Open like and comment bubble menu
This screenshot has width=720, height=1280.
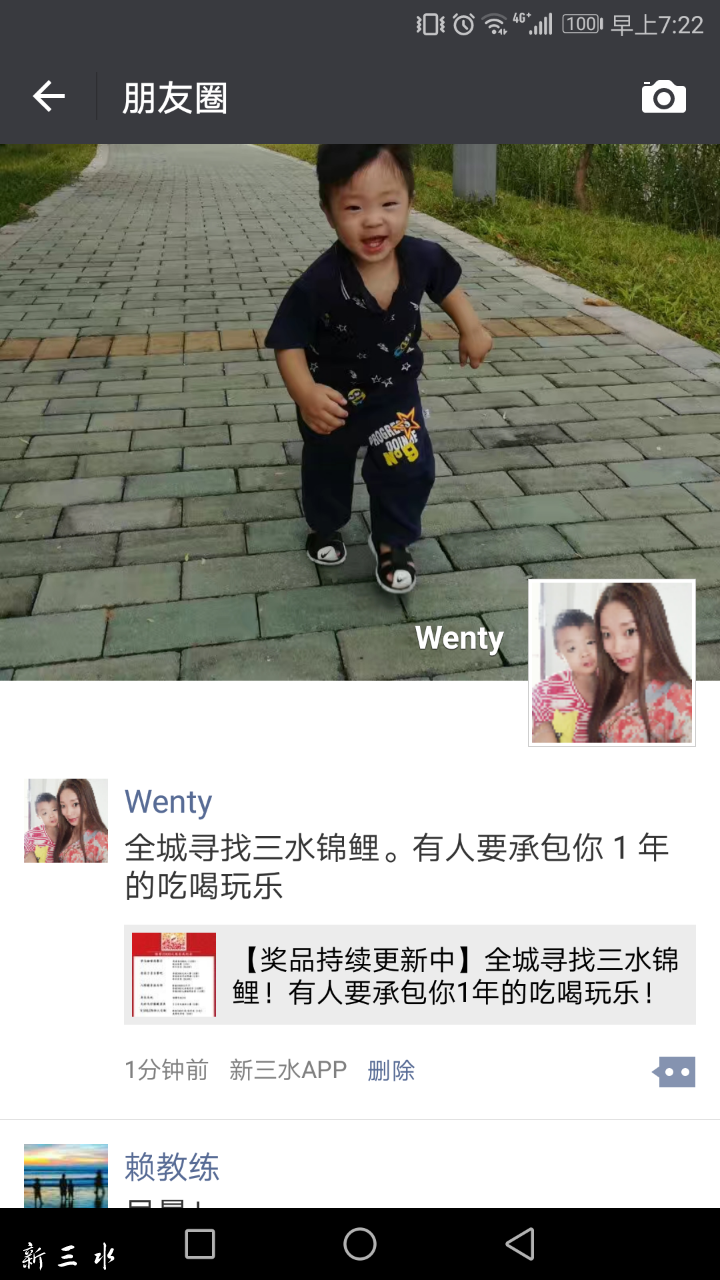675,1071
